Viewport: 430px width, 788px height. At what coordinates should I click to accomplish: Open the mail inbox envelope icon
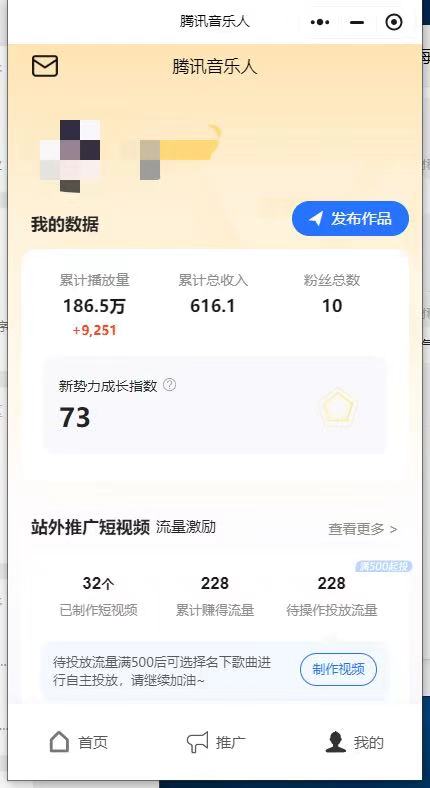point(45,66)
